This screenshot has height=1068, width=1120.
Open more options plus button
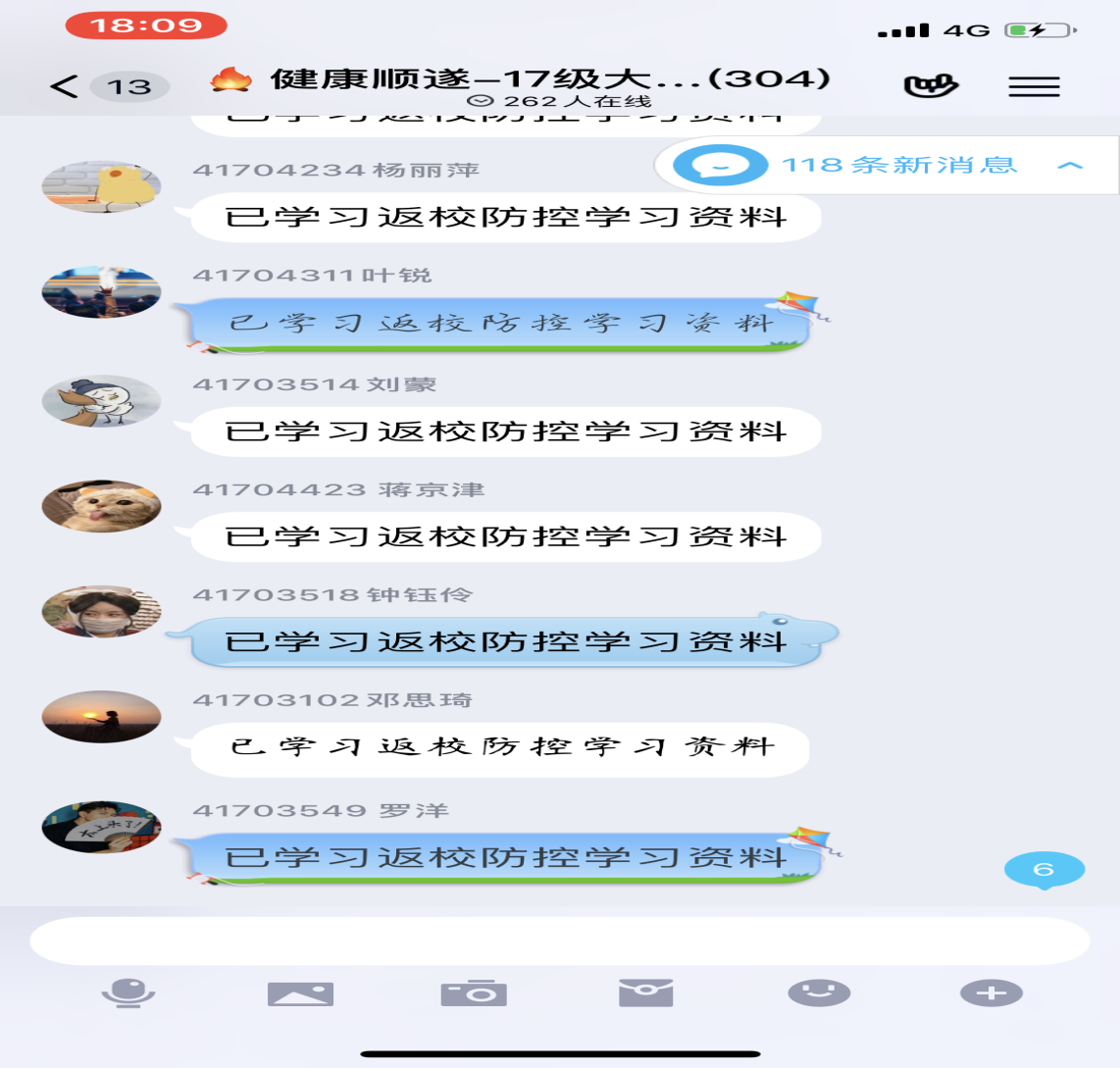point(991,993)
